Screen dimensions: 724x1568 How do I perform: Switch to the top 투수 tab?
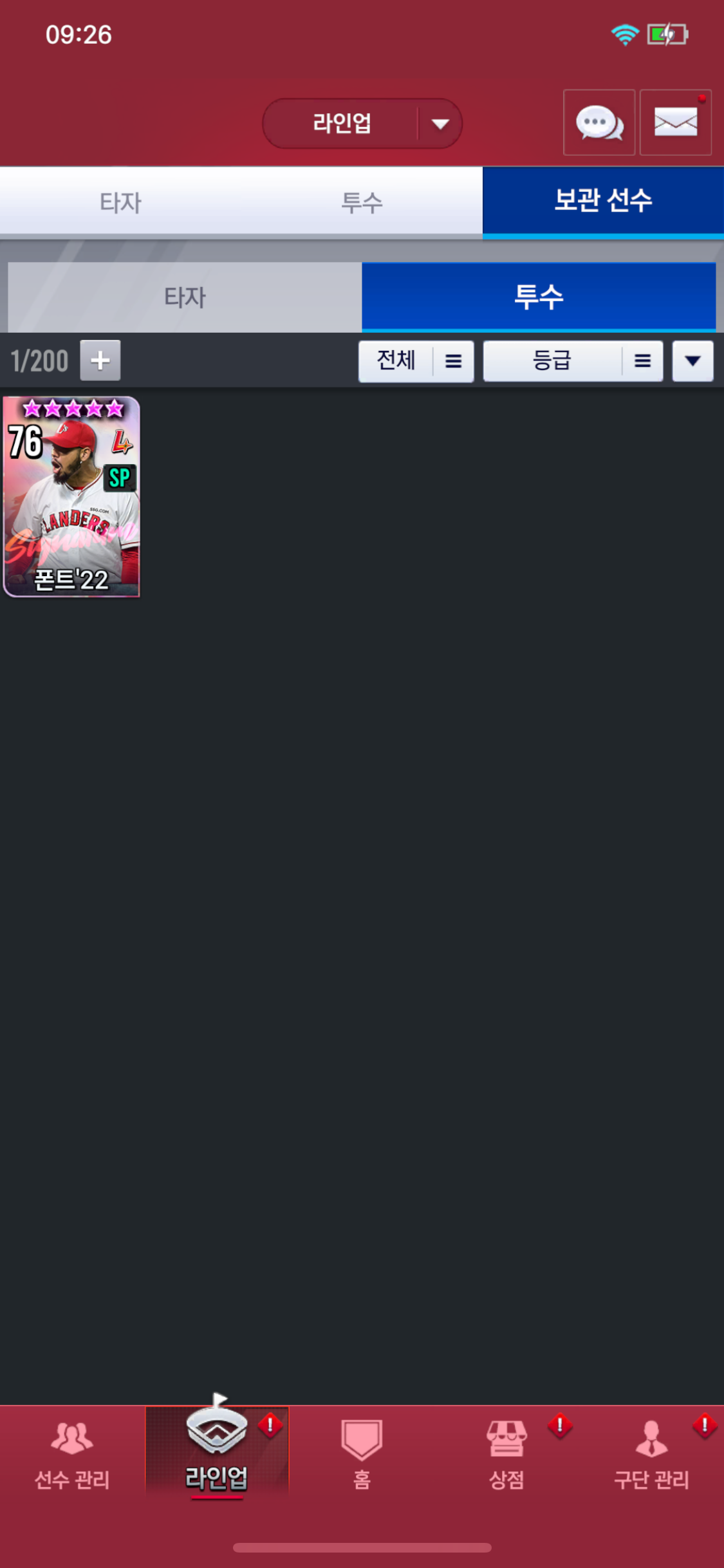click(x=362, y=202)
